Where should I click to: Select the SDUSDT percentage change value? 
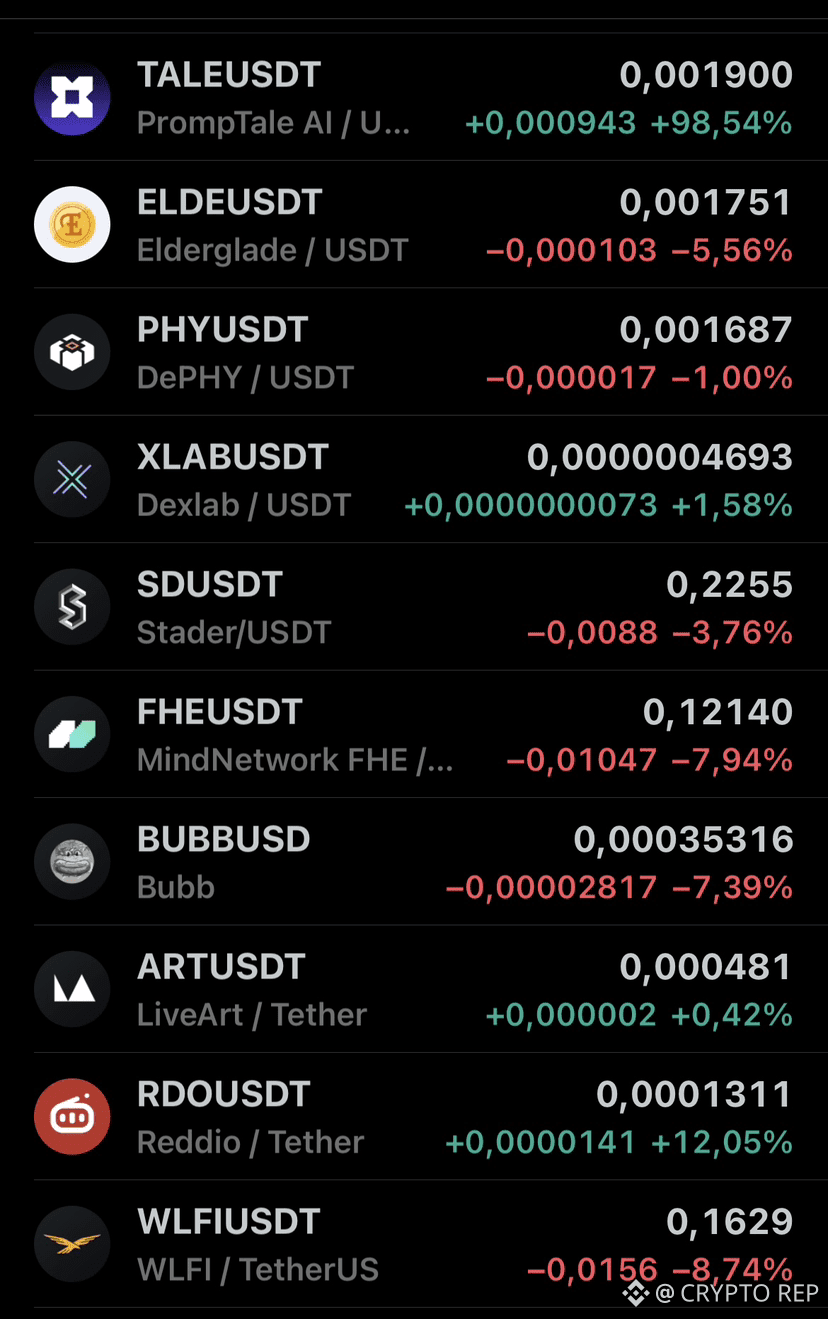(x=733, y=632)
